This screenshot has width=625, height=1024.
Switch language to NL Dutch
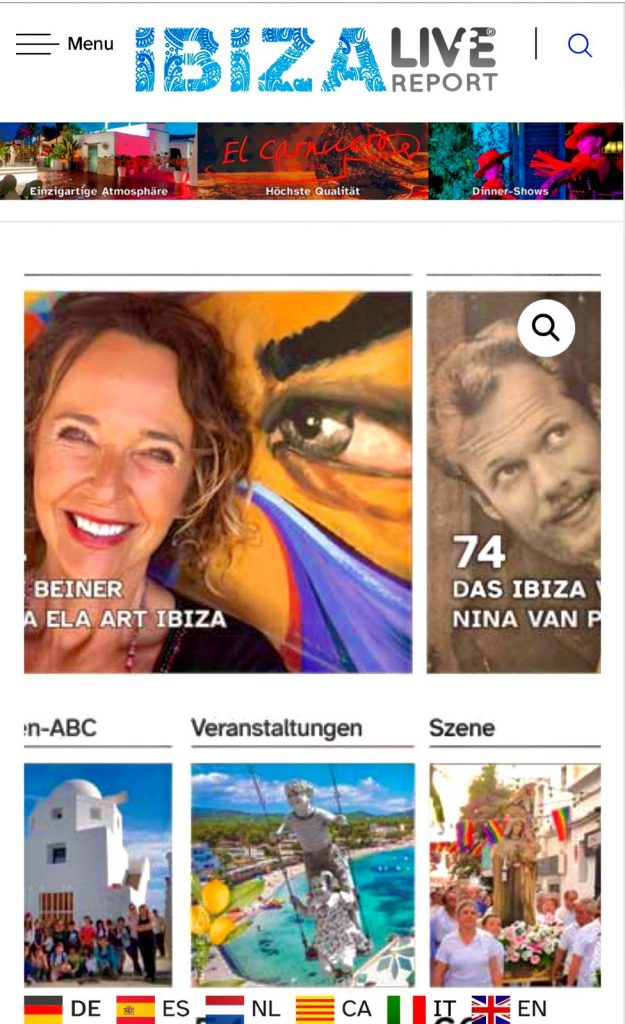pyautogui.click(x=243, y=1009)
